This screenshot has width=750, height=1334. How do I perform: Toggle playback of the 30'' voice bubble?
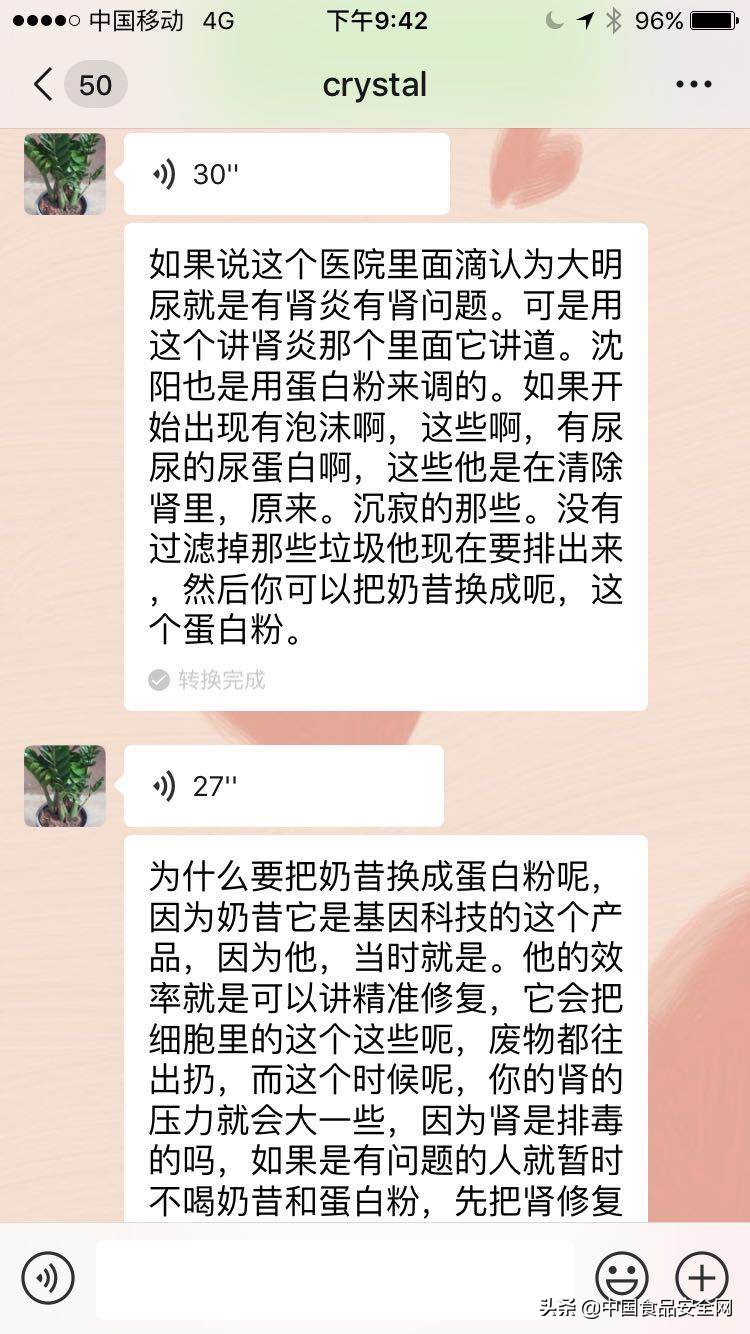[287, 172]
